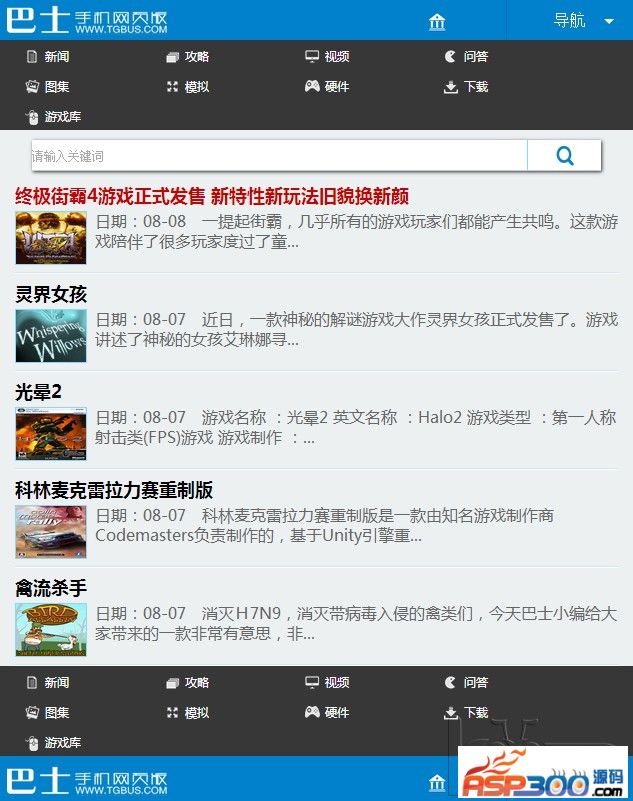Tap the 禽流杀手 game thumbnail
Viewport: 633px width, 801px height.
(x=44, y=630)
